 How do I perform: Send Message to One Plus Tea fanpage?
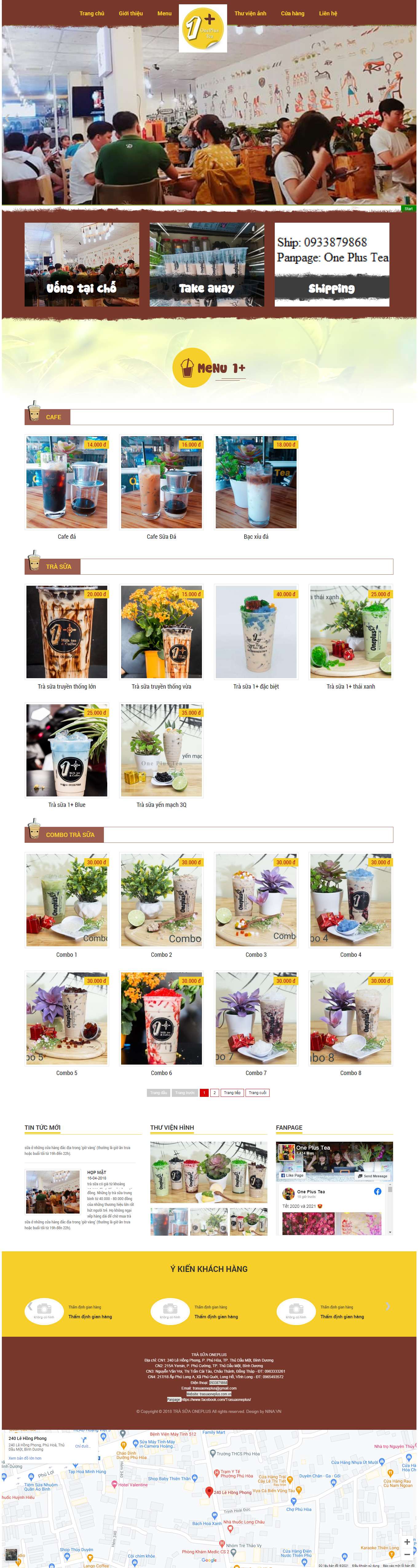click(372, 1176)
